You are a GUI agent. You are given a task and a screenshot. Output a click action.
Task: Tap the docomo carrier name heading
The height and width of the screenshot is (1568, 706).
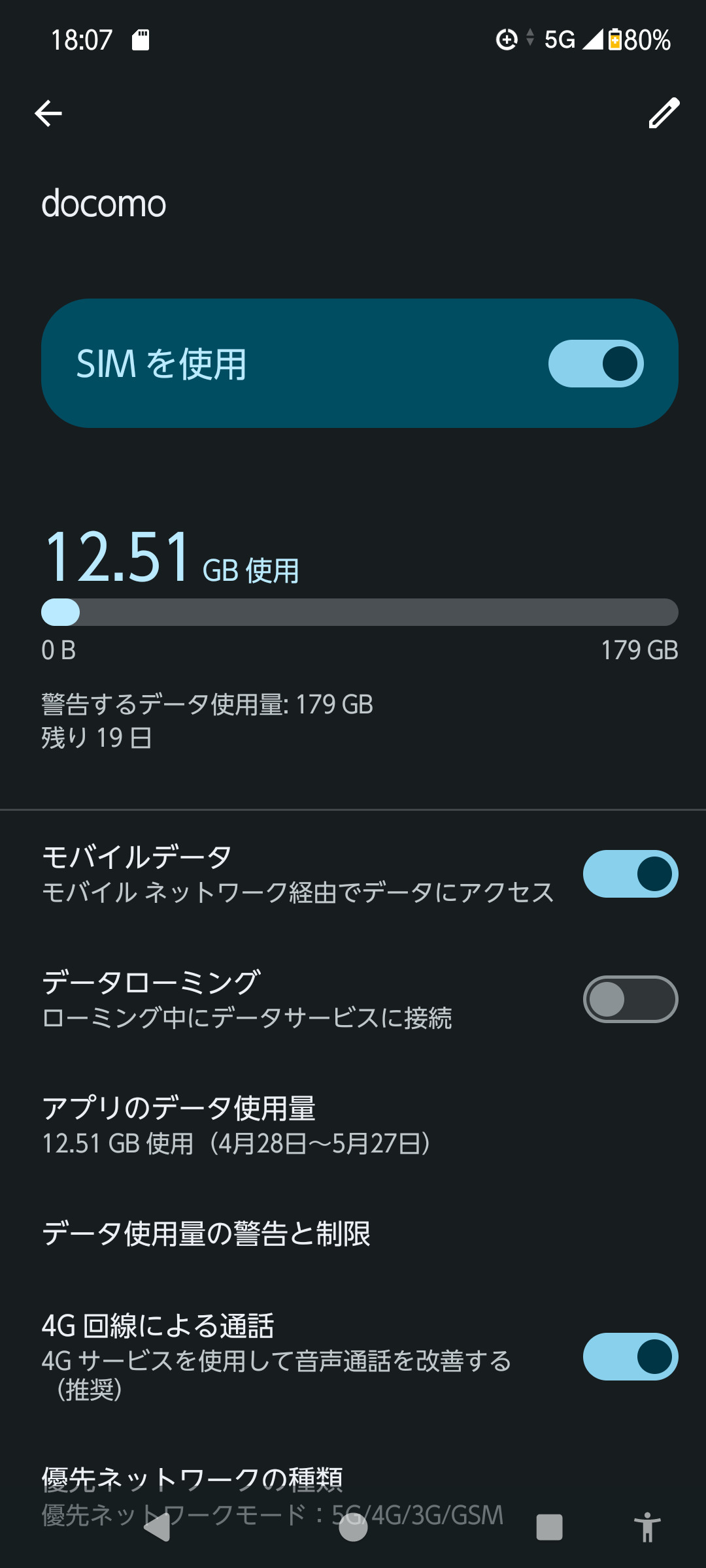103,203
